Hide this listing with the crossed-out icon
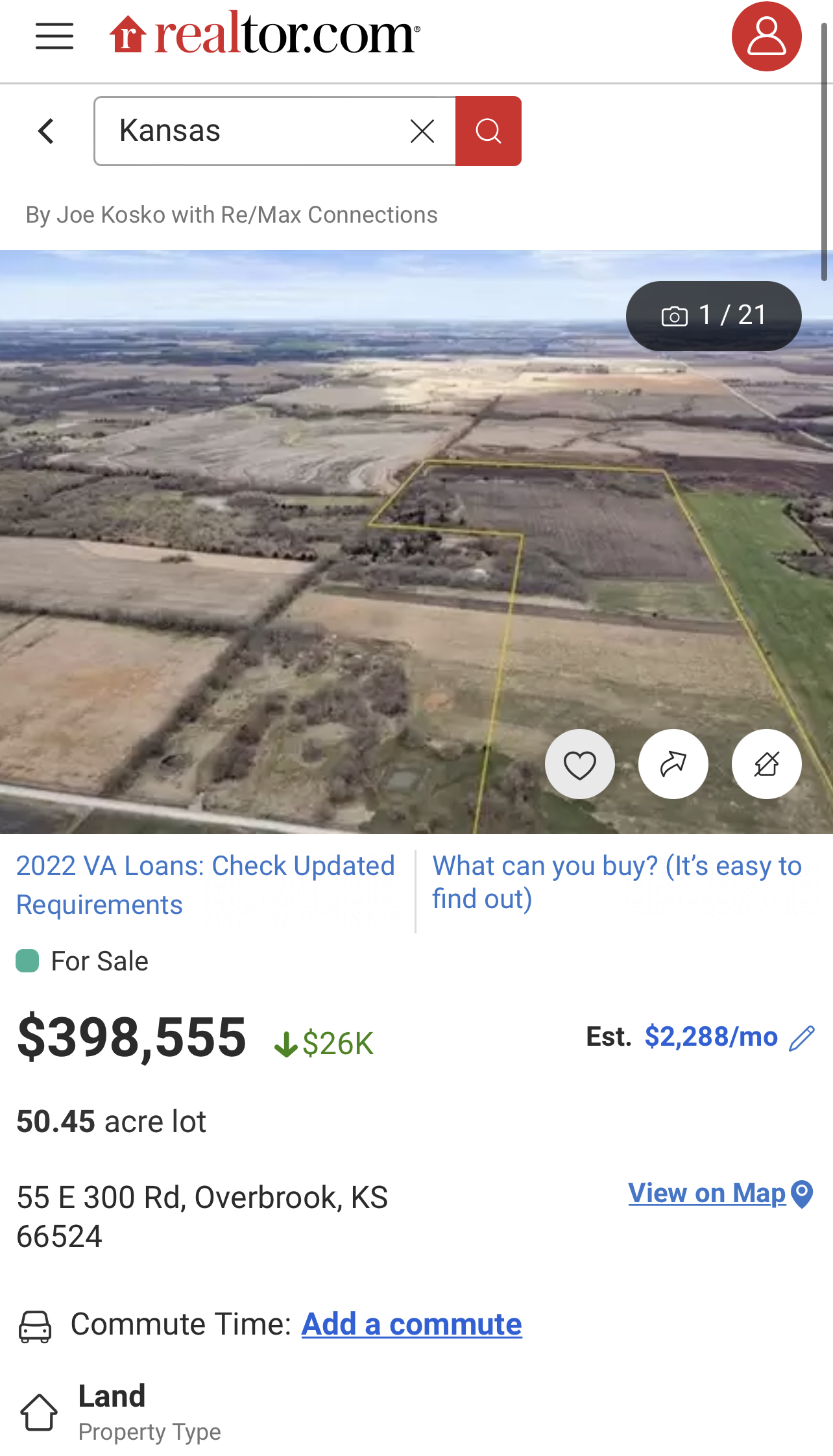The height and width of the screenshot is (1456, 833). 766,764
